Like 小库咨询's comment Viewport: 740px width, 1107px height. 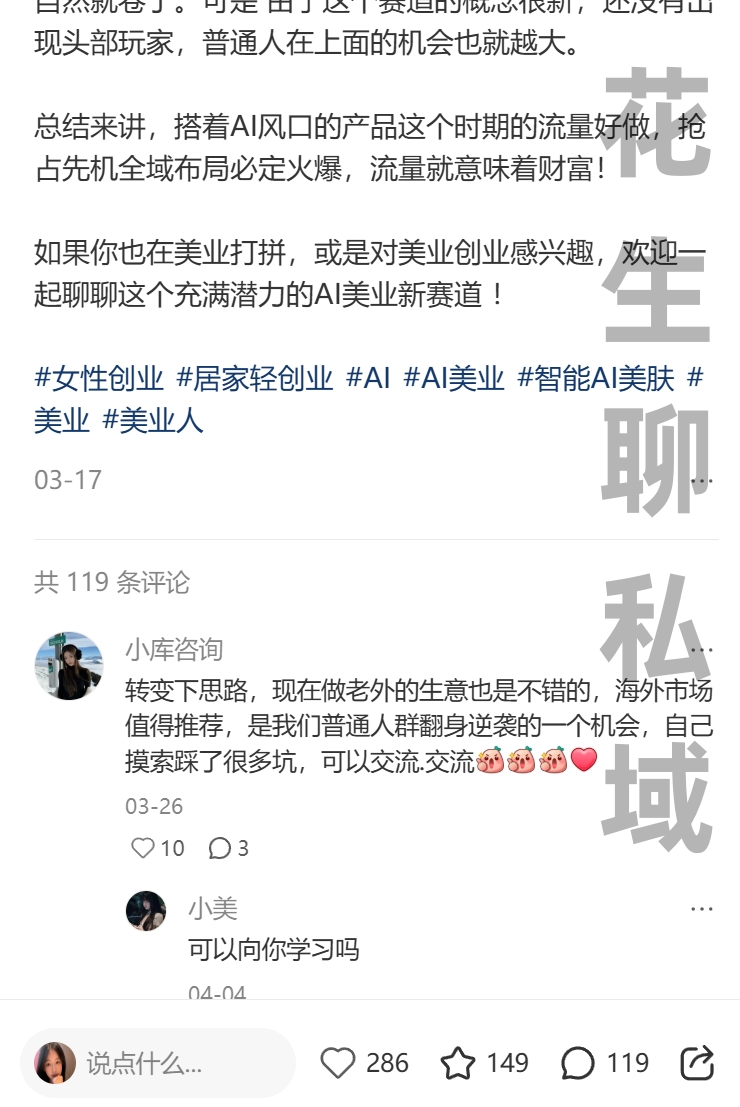145,848
